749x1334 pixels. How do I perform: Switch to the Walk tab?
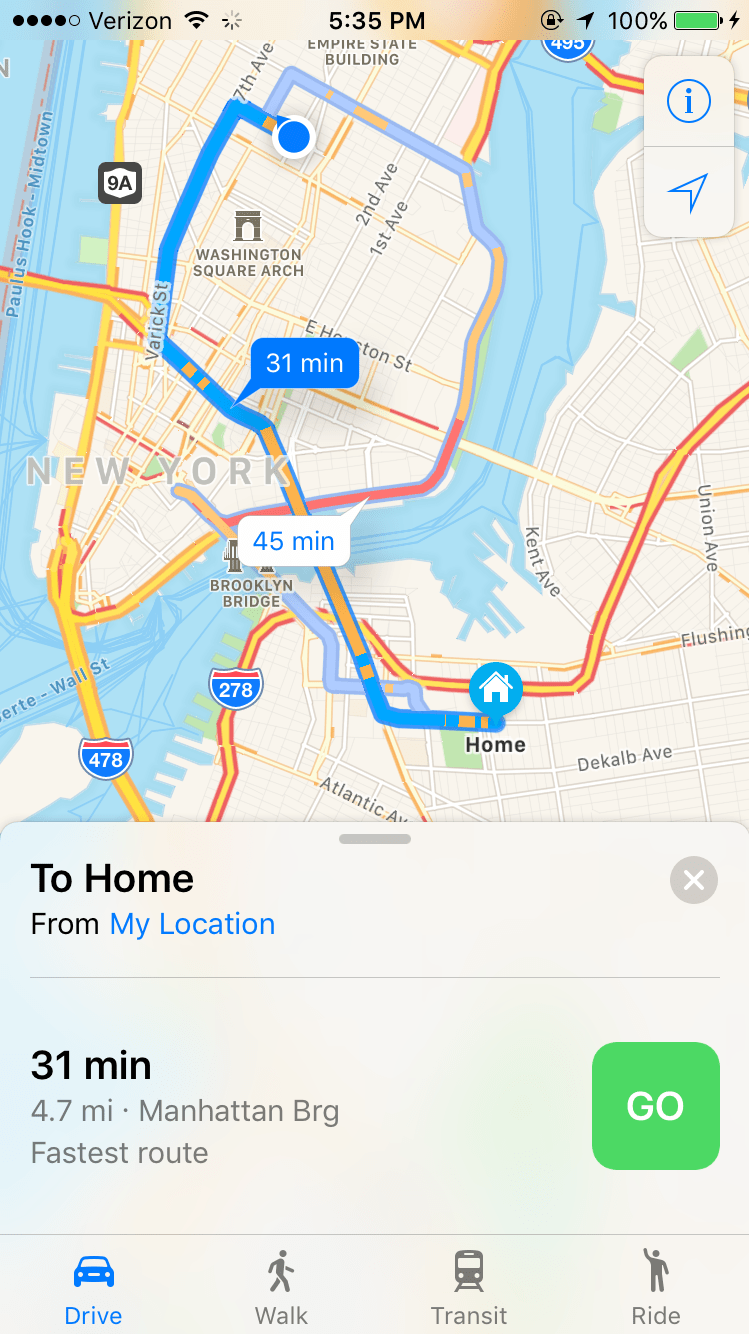click(x=281, y=1286)
